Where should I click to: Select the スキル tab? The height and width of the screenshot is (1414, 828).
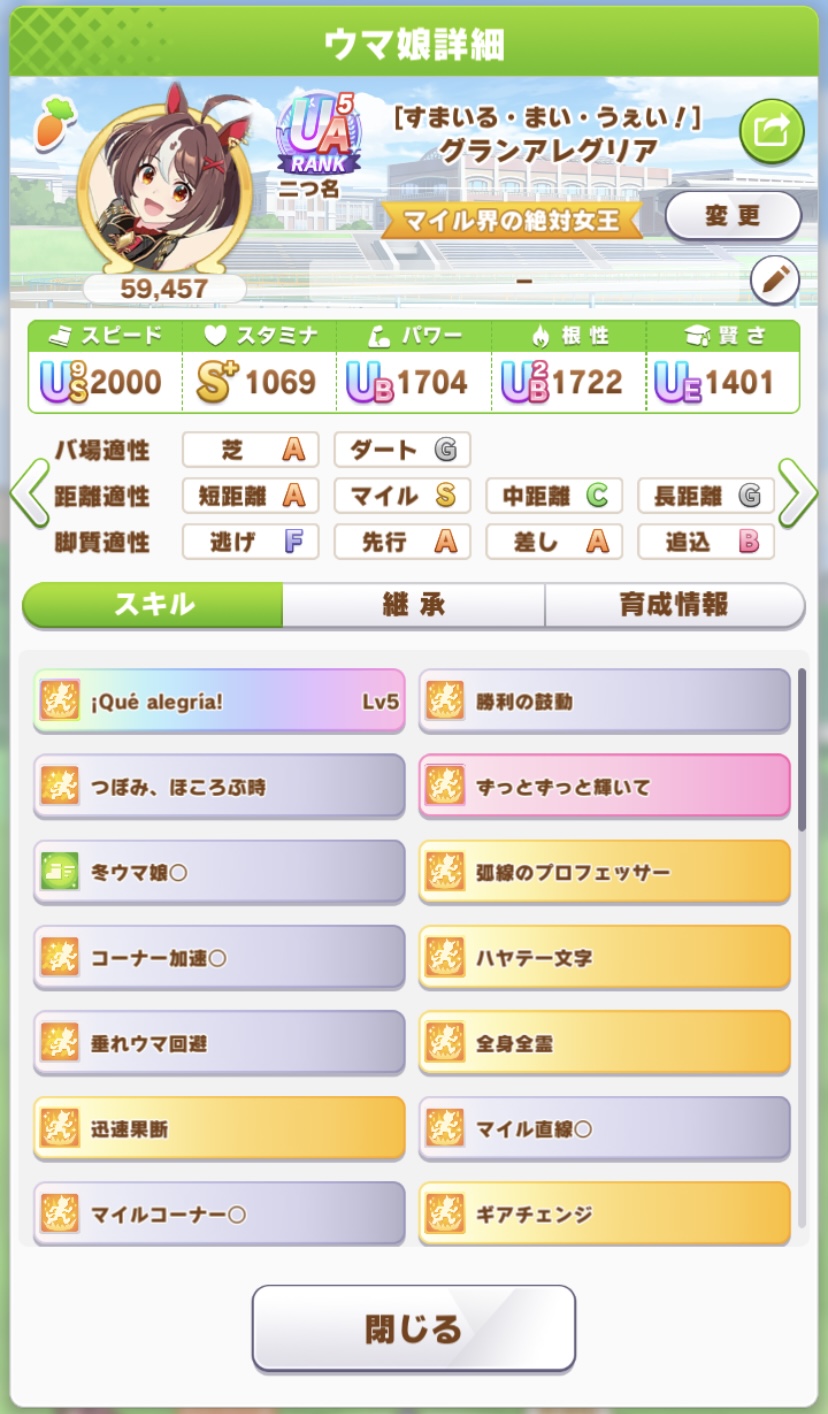tap(153, 605)
